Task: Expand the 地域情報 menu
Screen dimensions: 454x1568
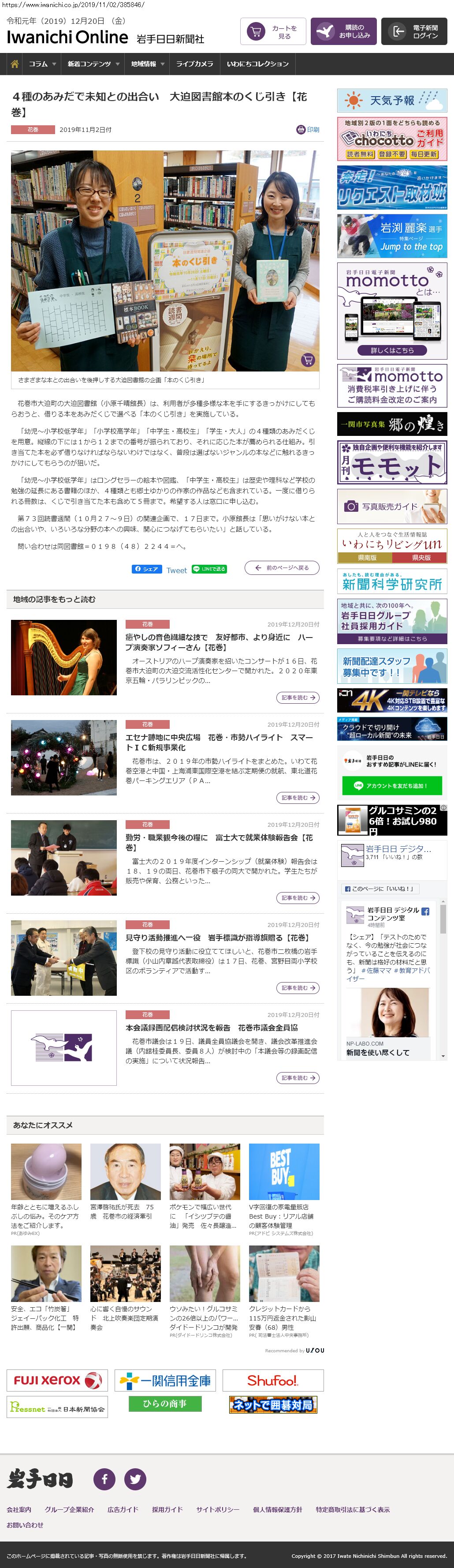Action: click(148, 64)
